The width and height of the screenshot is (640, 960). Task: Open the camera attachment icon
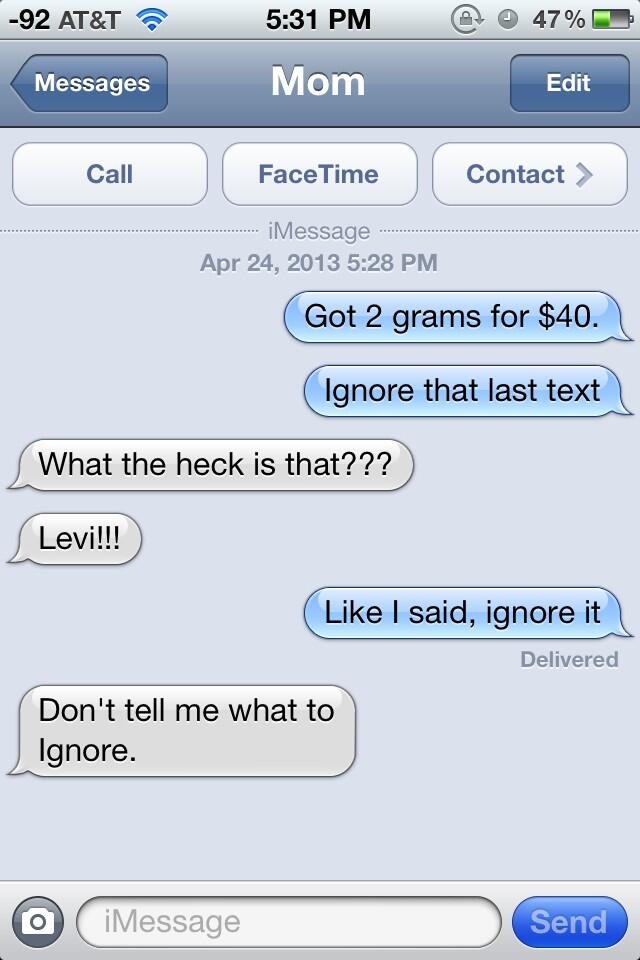40,921
